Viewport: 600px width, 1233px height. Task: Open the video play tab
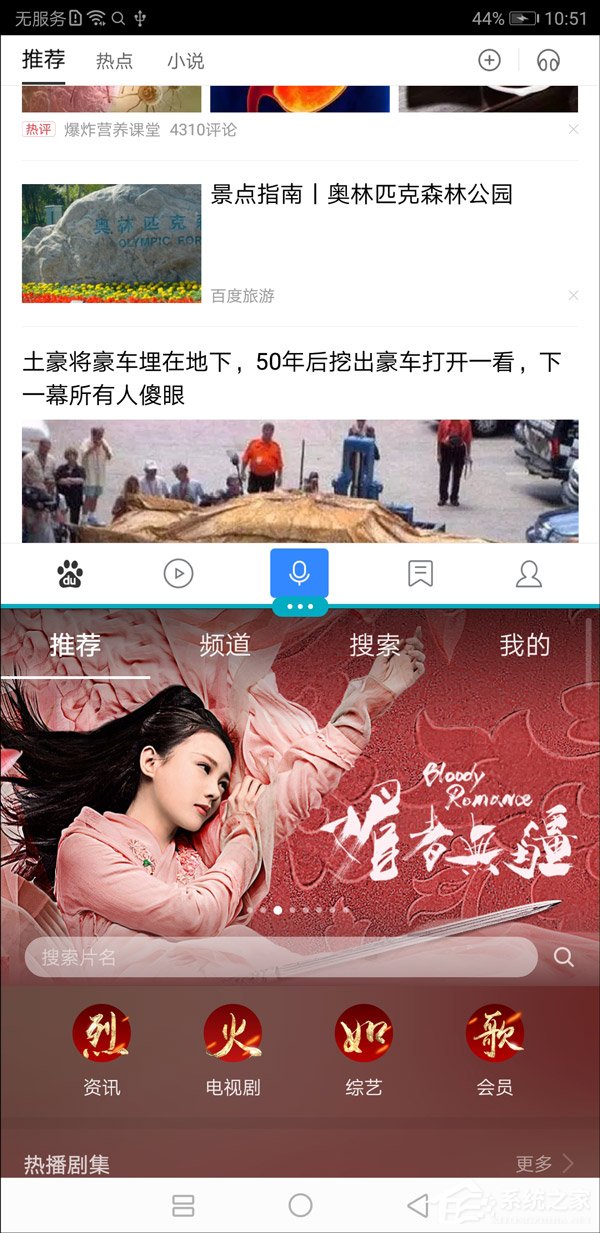click(x=178, y=574)
